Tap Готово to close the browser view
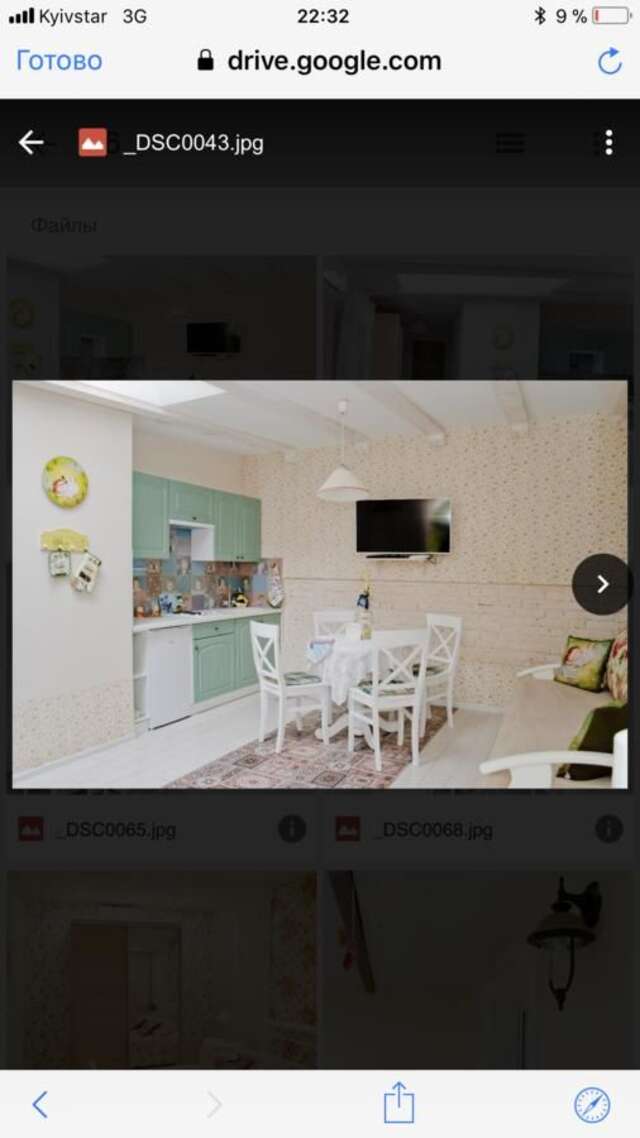 59,61
